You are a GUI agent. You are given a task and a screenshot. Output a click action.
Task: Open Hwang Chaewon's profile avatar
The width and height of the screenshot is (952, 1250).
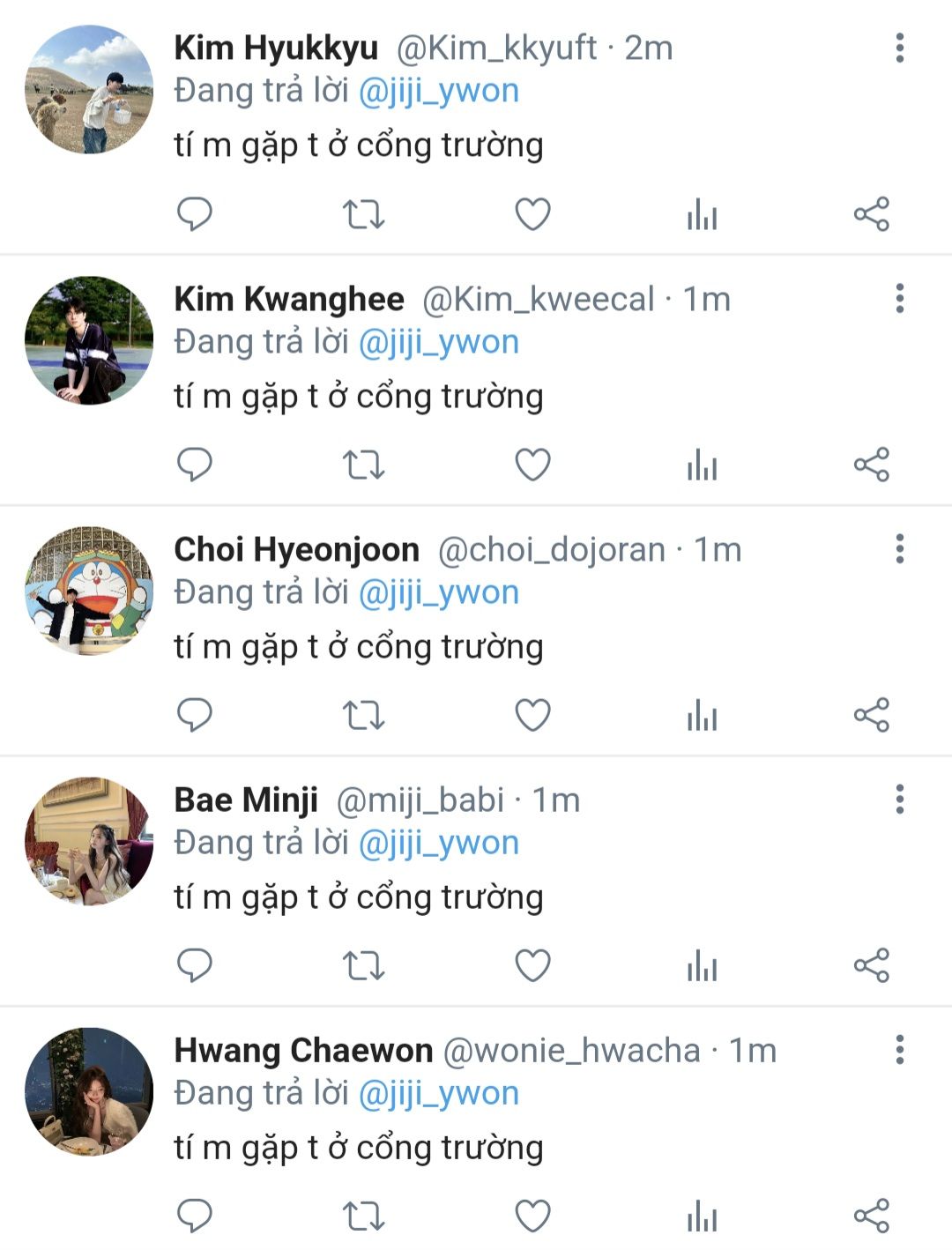pyautogui.click(x=89, y=1091)
